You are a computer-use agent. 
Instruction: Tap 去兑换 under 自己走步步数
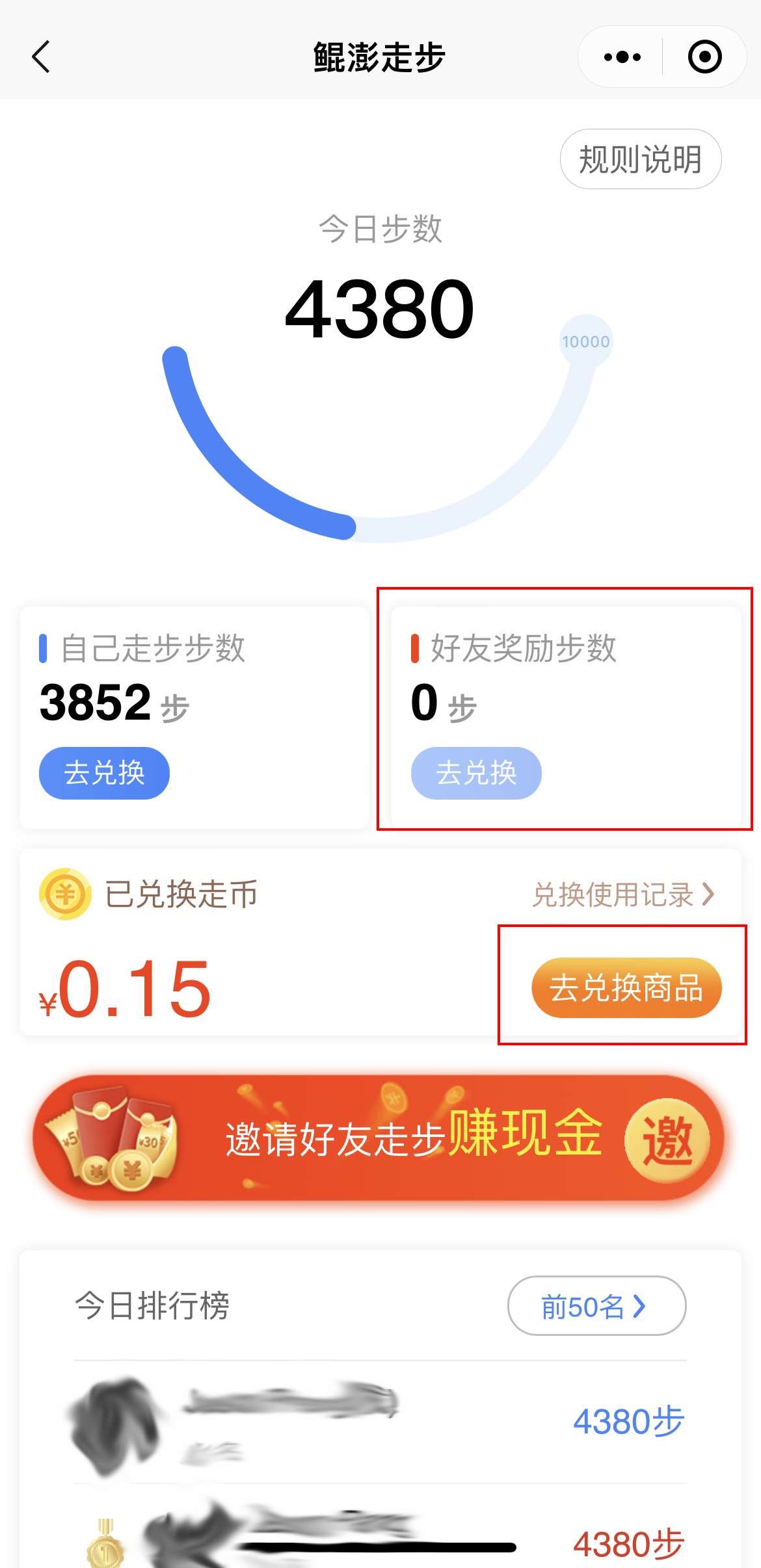(104, 772)
